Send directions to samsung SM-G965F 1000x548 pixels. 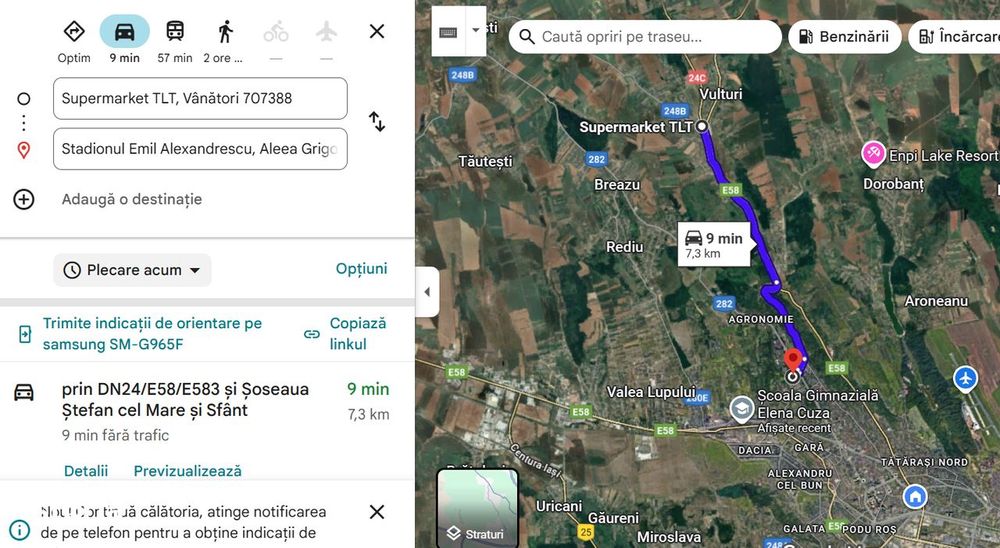(150, 334)
